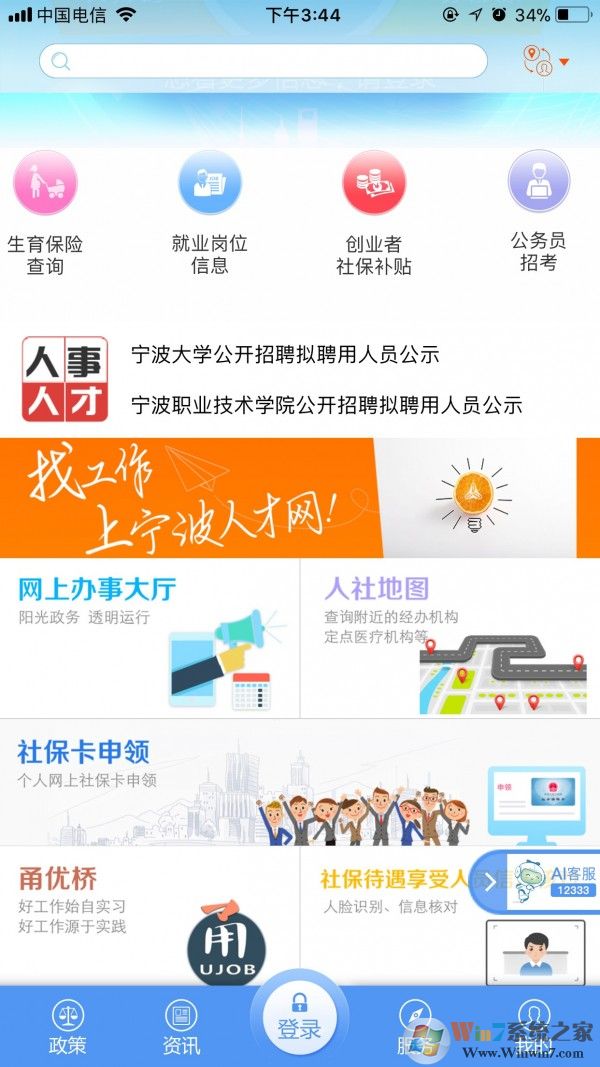The width and height of the screenshot is (600, 1067).
Task: Switch to the 我的 tab
Action: (x=533, y=1027)
